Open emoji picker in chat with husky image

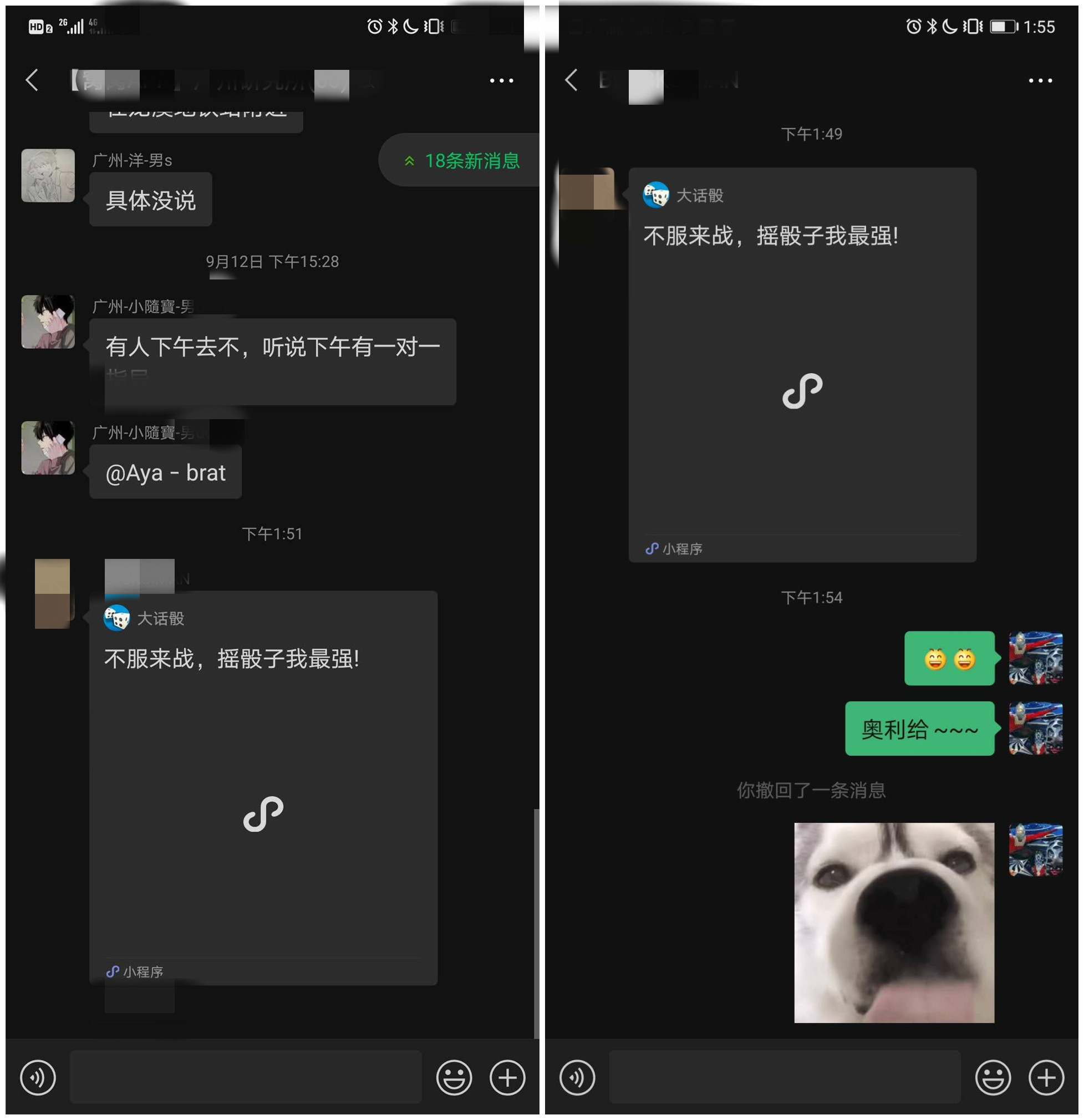[993, 1078]
